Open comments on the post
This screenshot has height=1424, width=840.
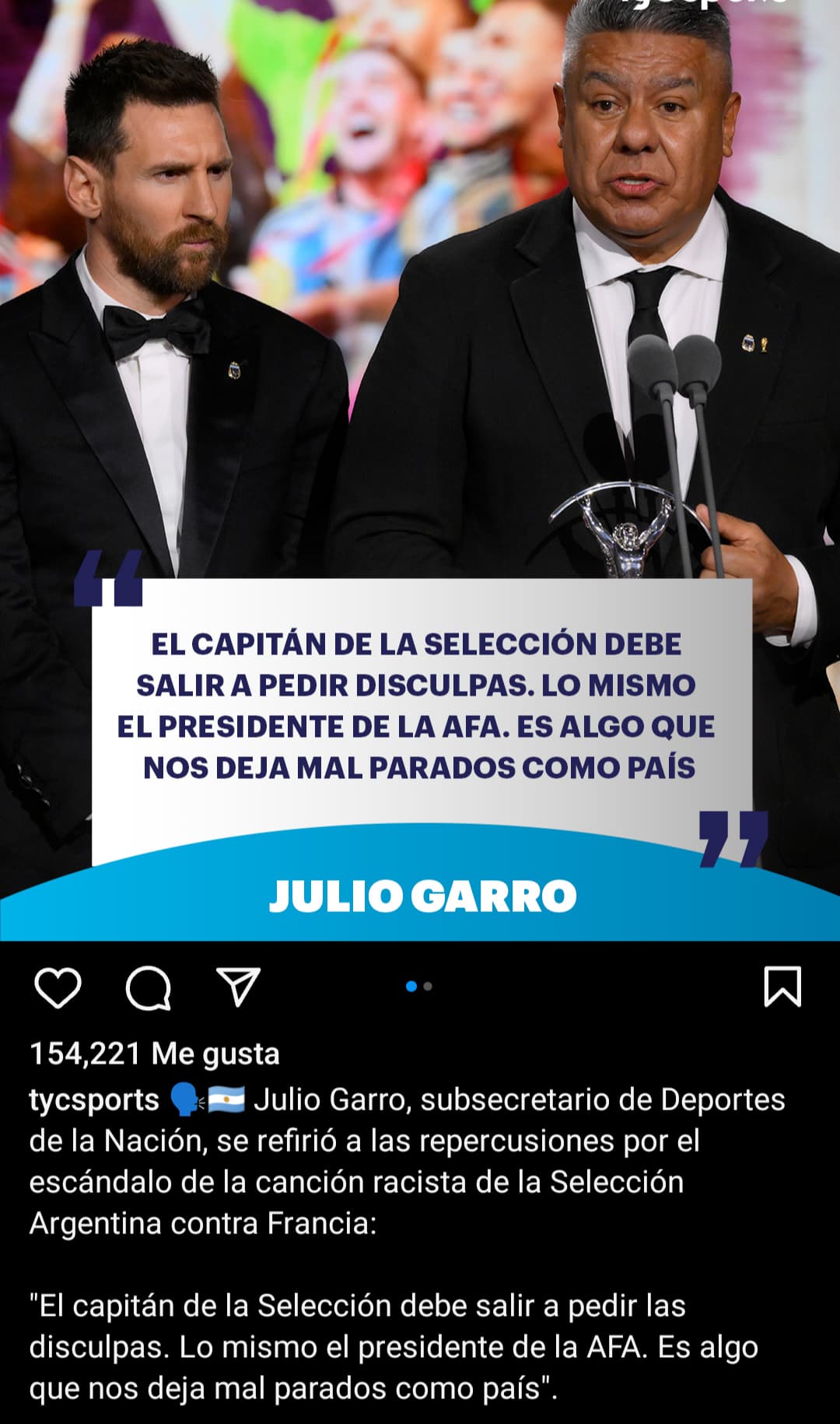148,987
